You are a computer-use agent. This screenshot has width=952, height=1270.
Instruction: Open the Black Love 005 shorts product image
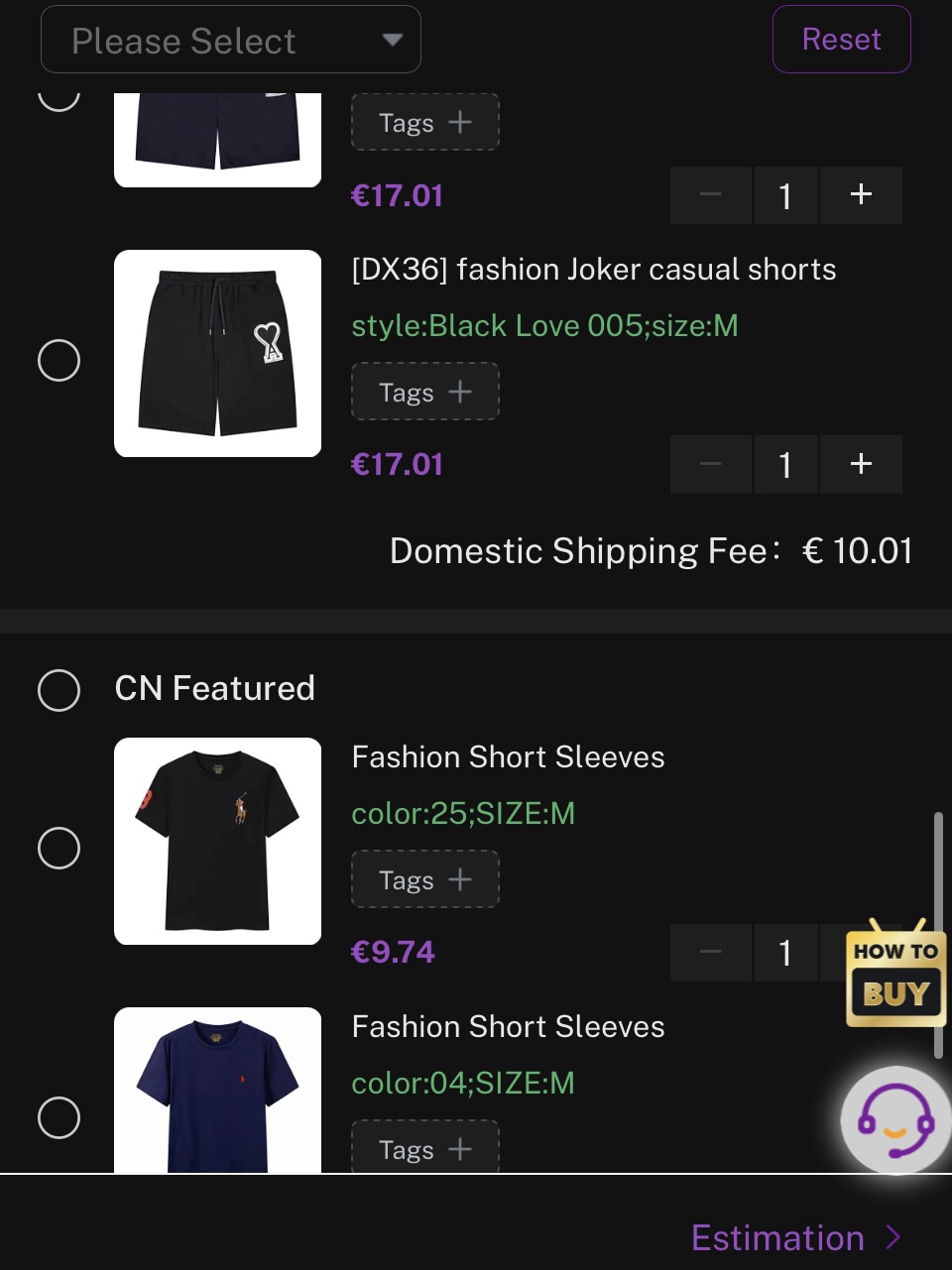click(217, 353)
